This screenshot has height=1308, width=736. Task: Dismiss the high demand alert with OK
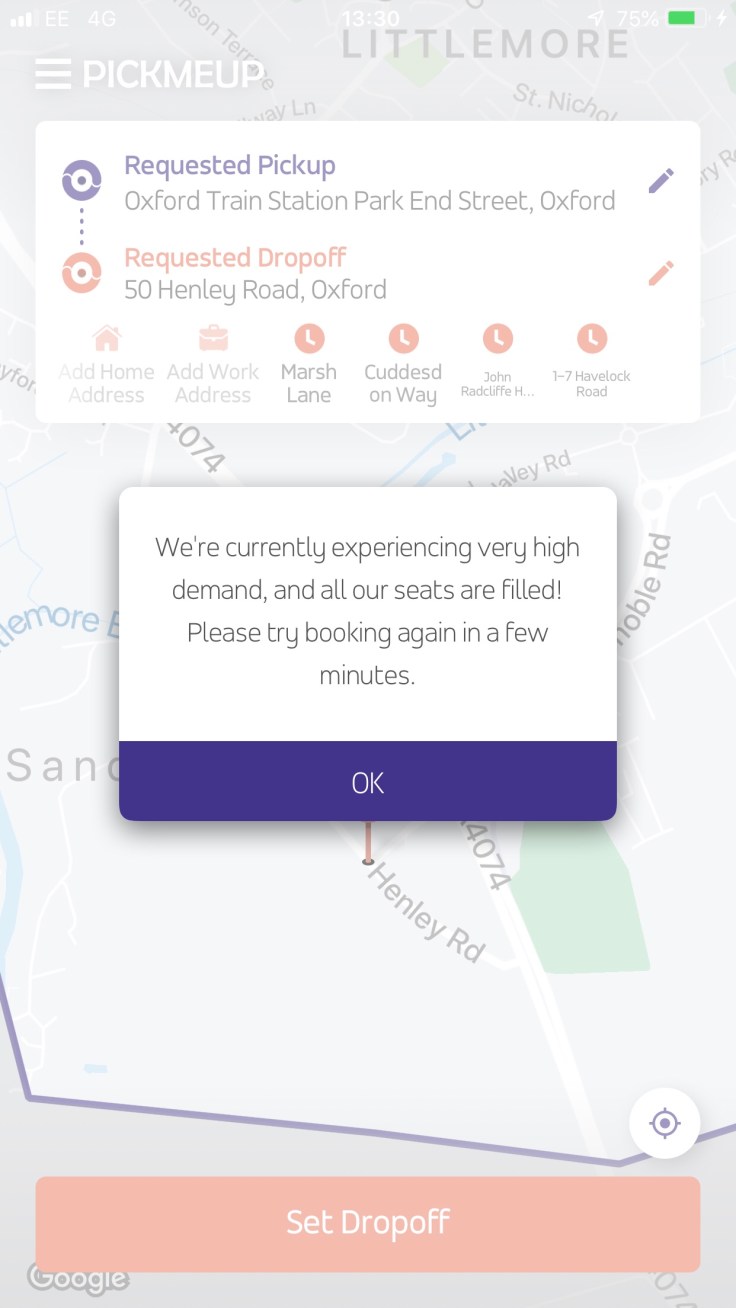[367, 781]
